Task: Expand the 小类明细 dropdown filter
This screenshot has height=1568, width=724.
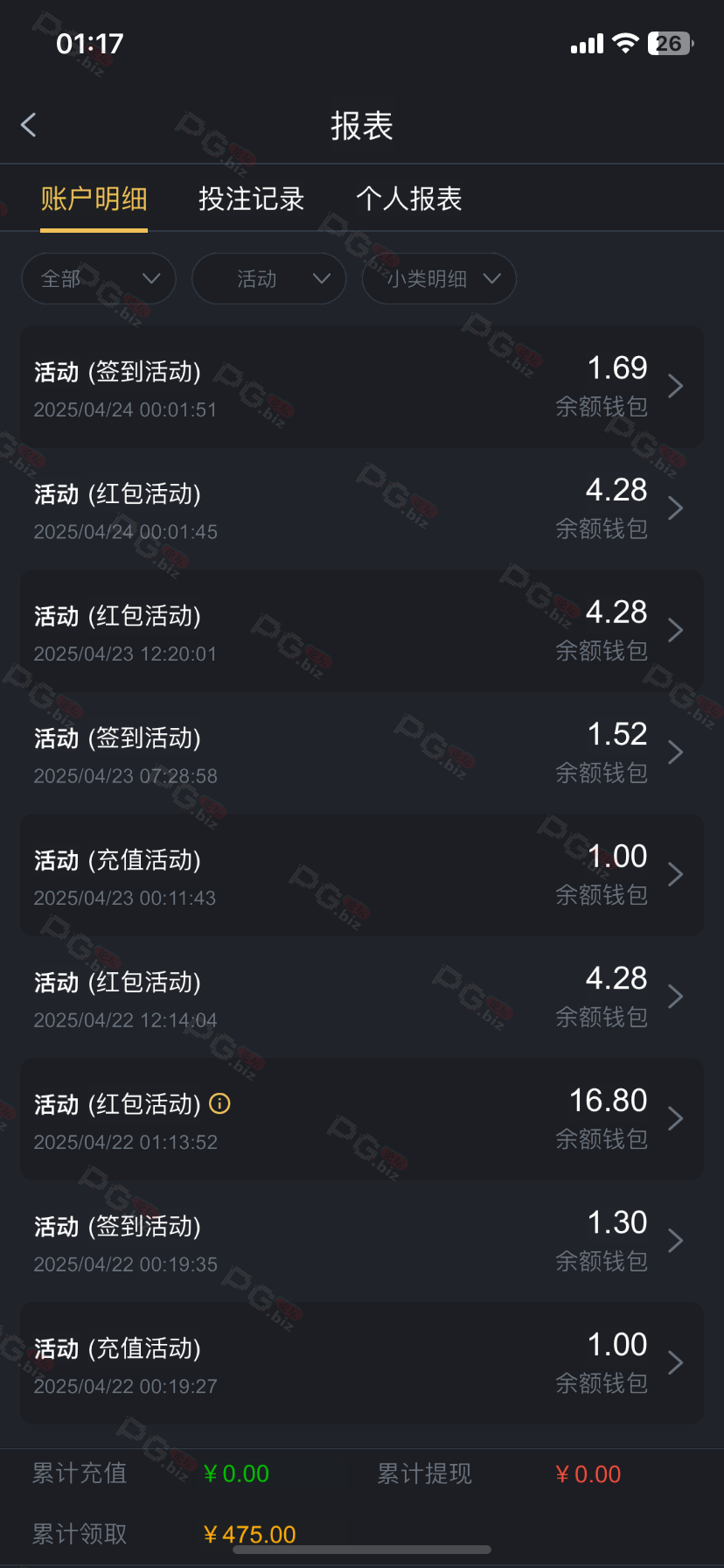Action: (x=439, y=279)
